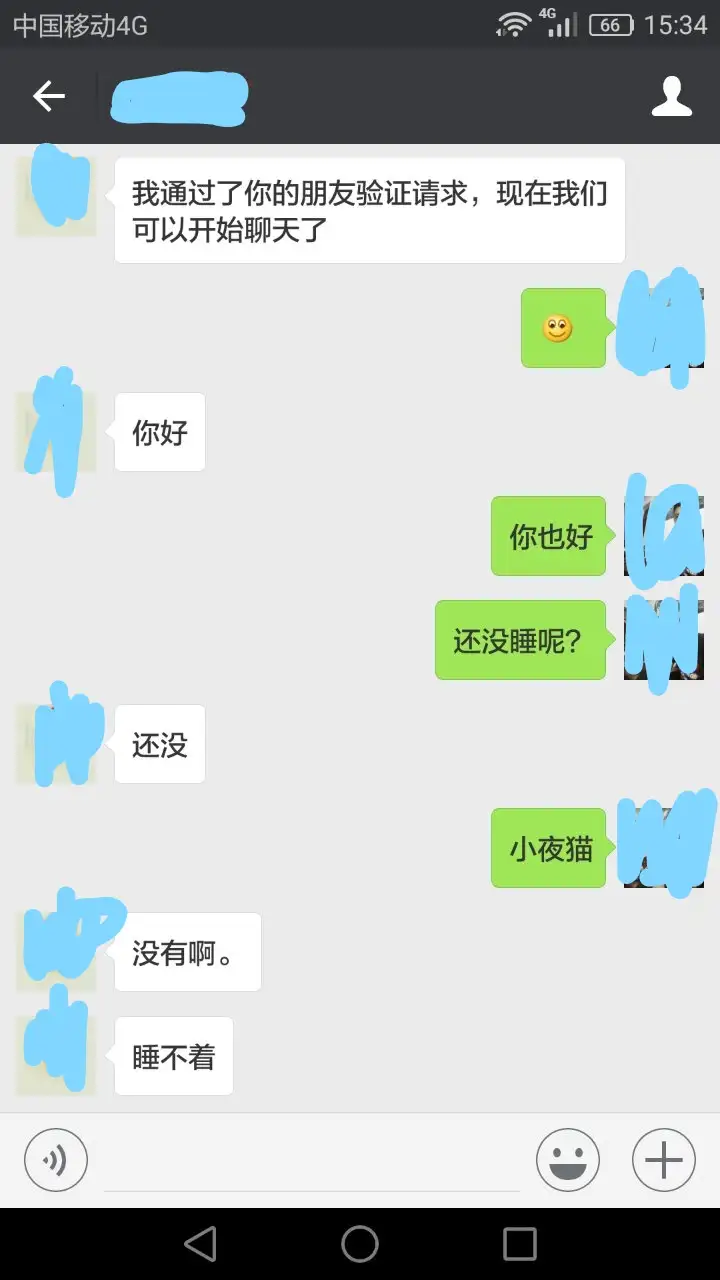The width and height of the screenshot is (720, 1280).
Task: Tap the plus icon for more attachments
Action: [662, 1159]
